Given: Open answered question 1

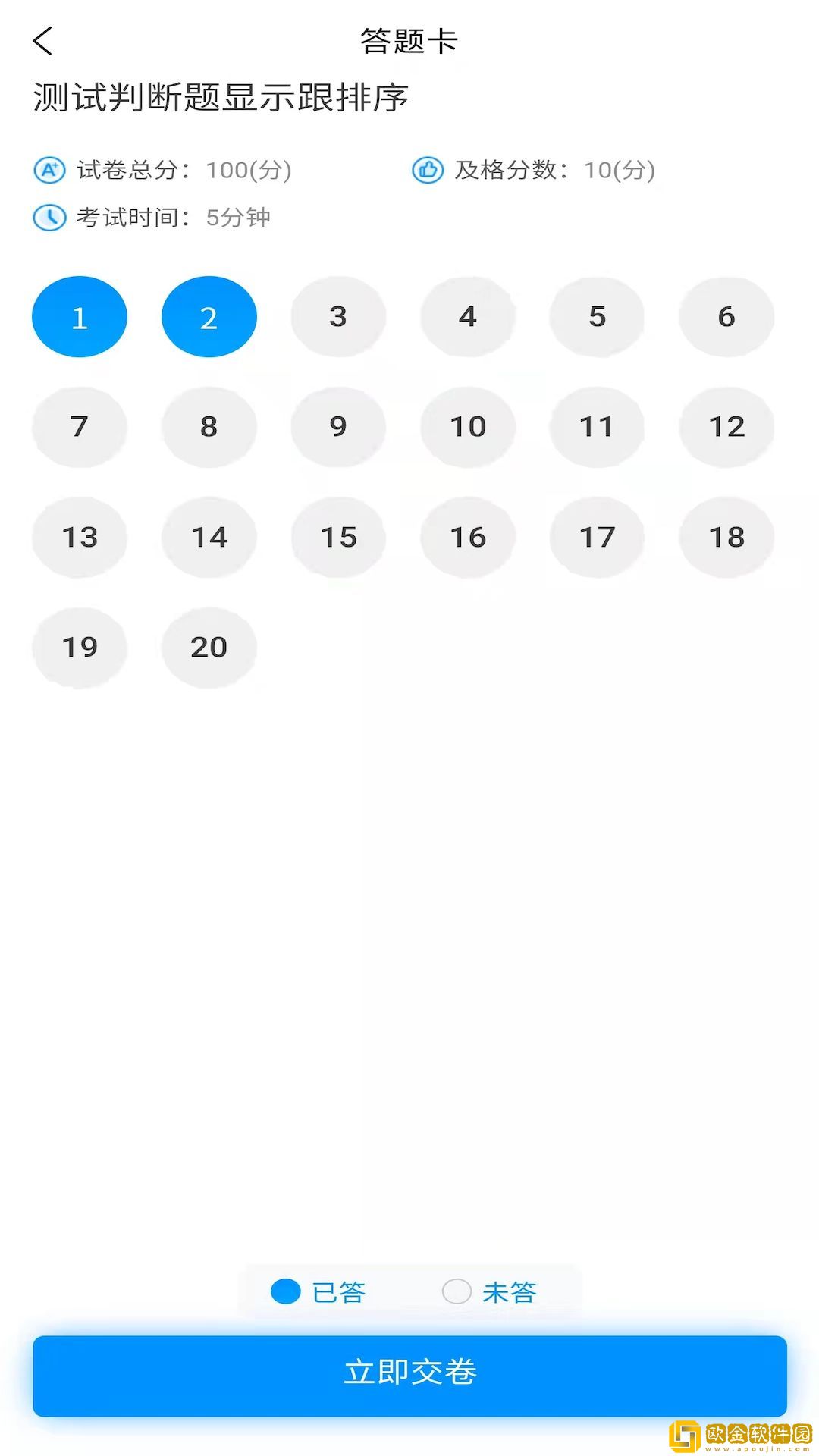Looking at the screenshot, I should (x=80, y=317).
